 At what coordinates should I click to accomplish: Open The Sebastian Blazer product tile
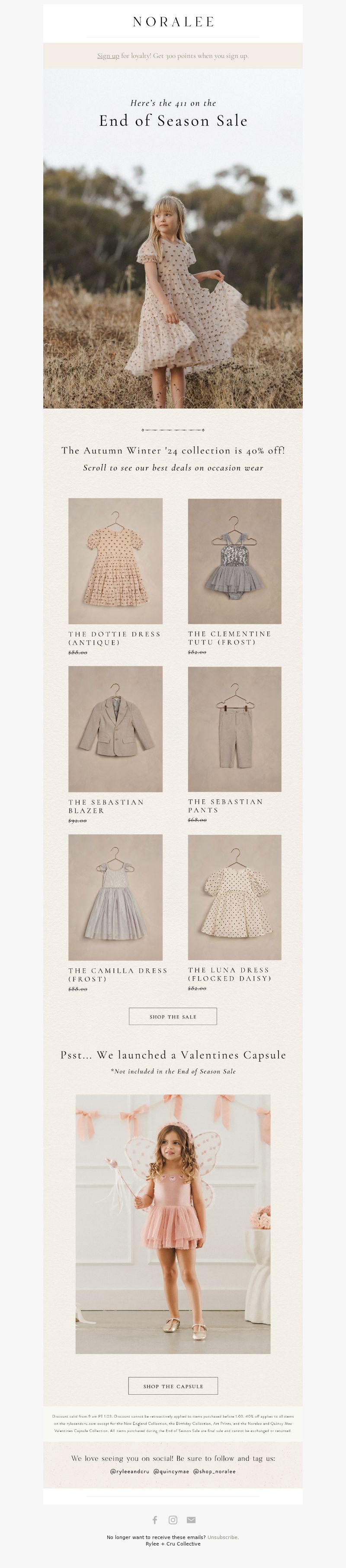point(115,728)
